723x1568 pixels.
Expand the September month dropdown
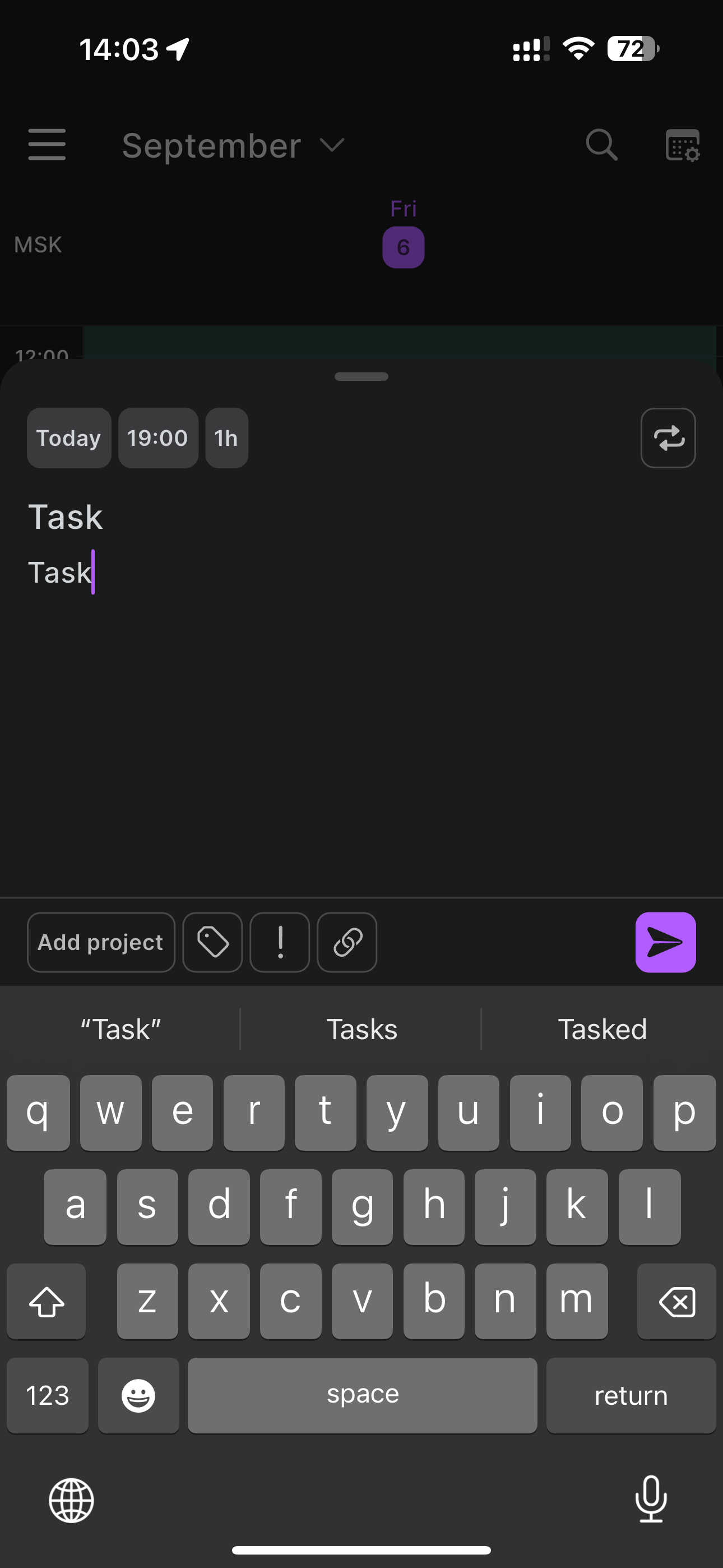point(233,145)
